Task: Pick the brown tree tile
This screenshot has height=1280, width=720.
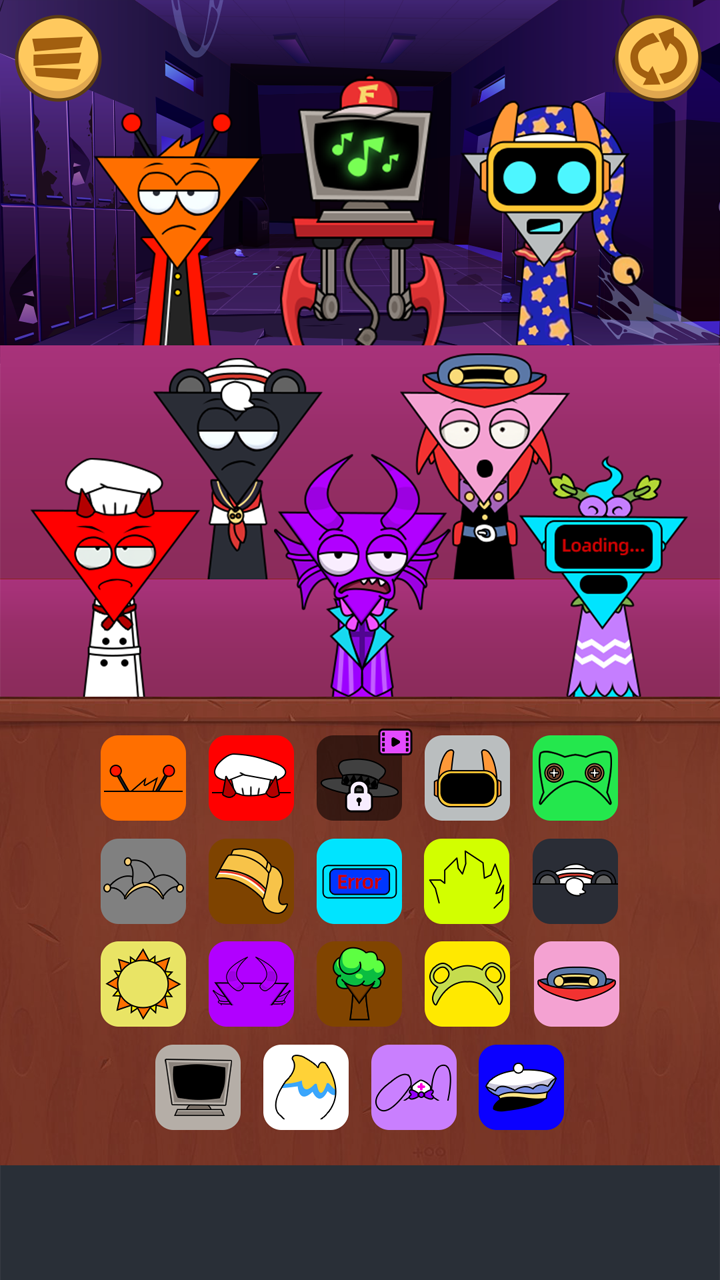Action: pyautogui.click(x=359, y=984)
